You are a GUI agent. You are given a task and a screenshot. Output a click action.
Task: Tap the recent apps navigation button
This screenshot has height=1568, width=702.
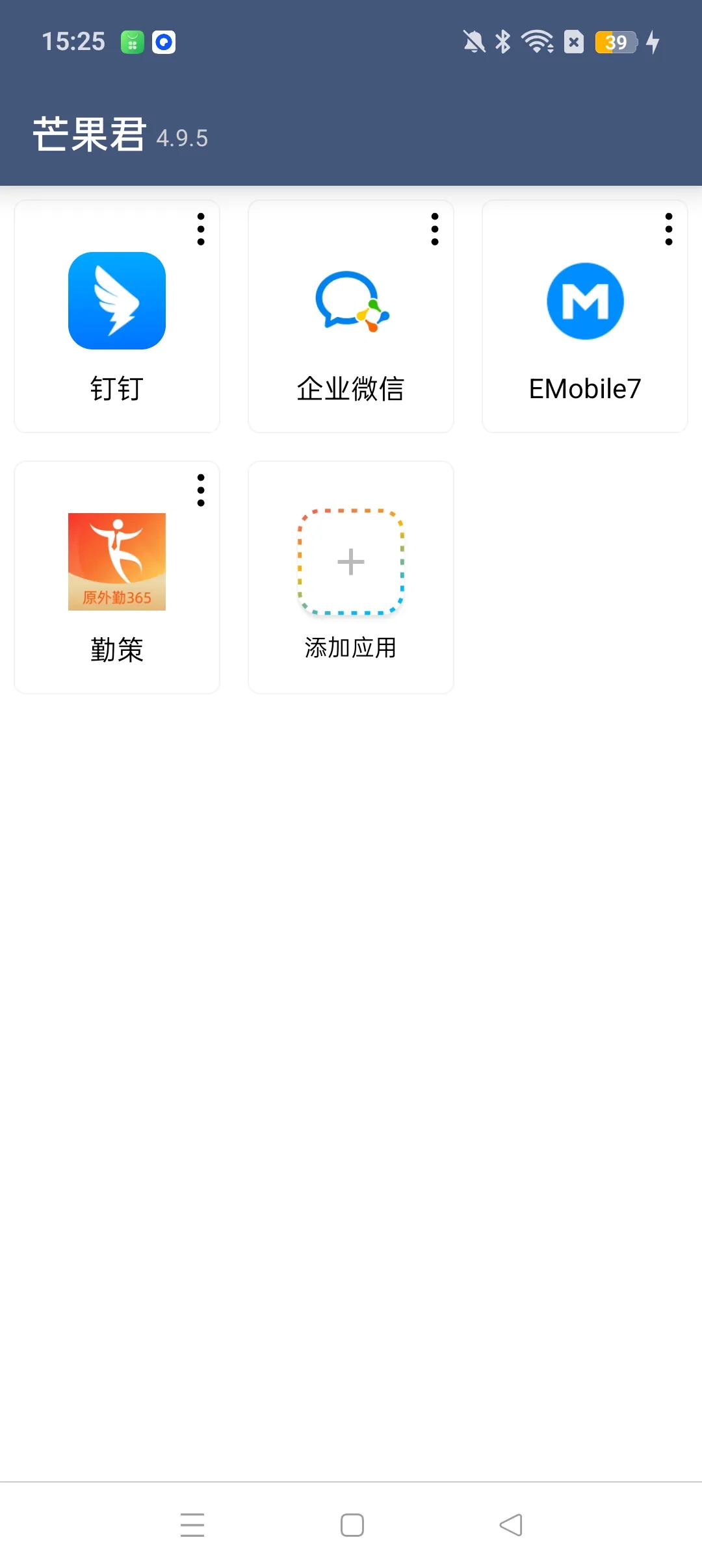[x=192, y=1524]
